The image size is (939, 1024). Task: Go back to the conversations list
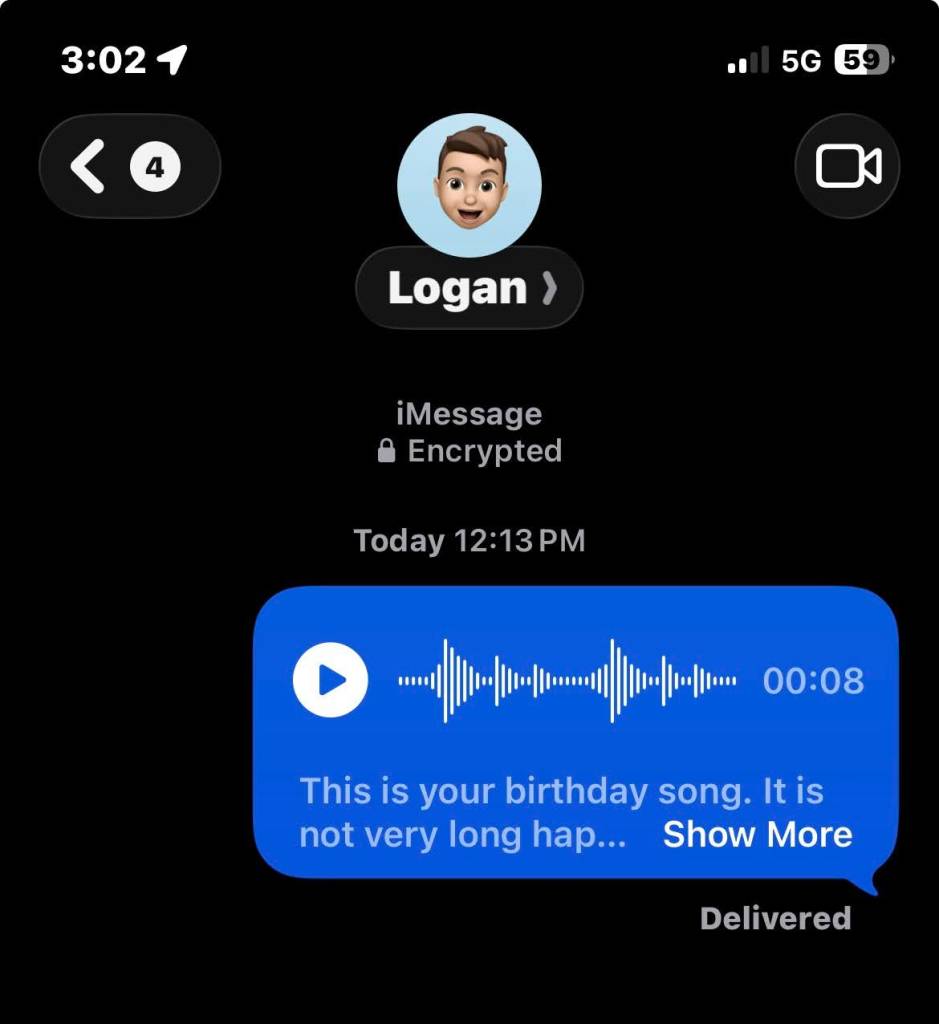click(x=128, y=167)
